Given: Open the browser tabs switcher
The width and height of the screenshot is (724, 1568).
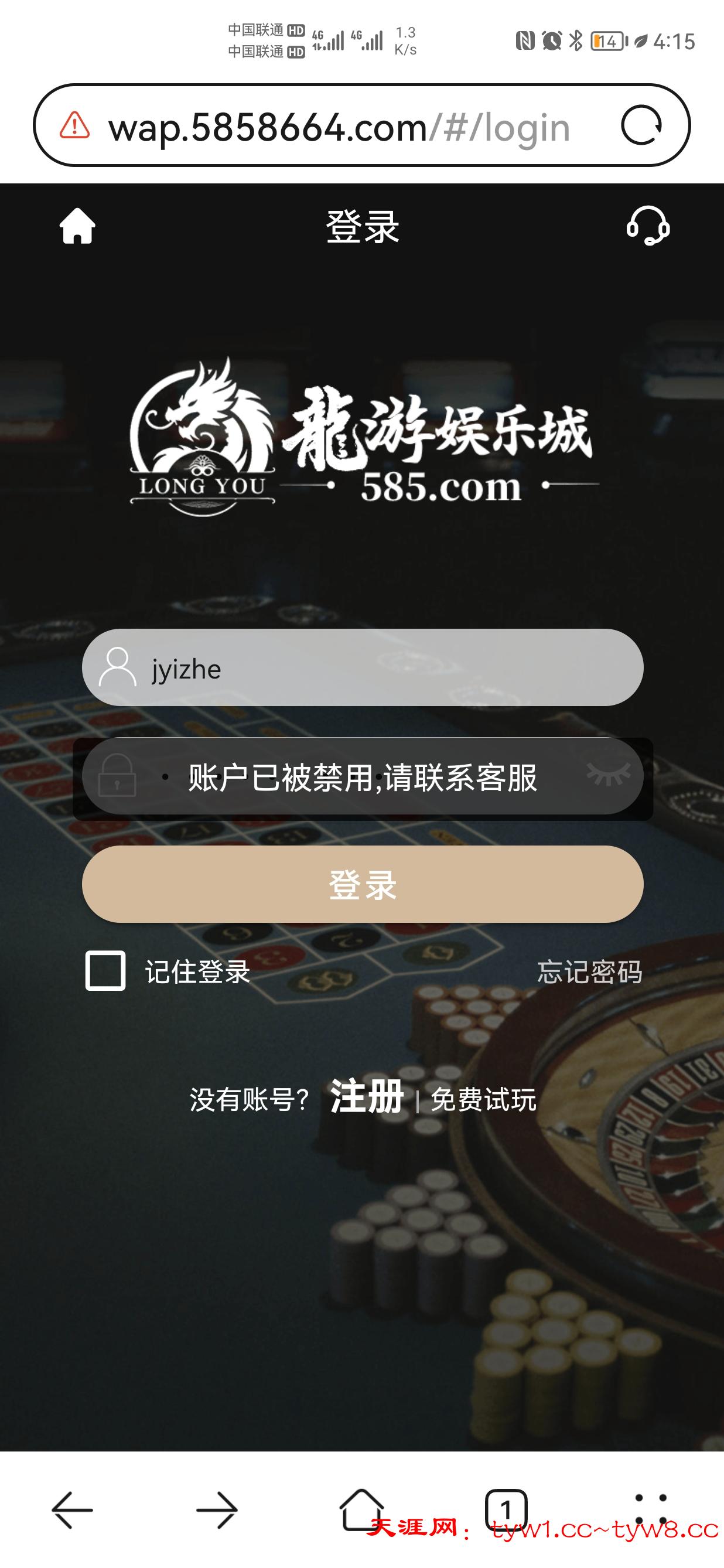Looking at the screenshot, I should coord(506,1509).
